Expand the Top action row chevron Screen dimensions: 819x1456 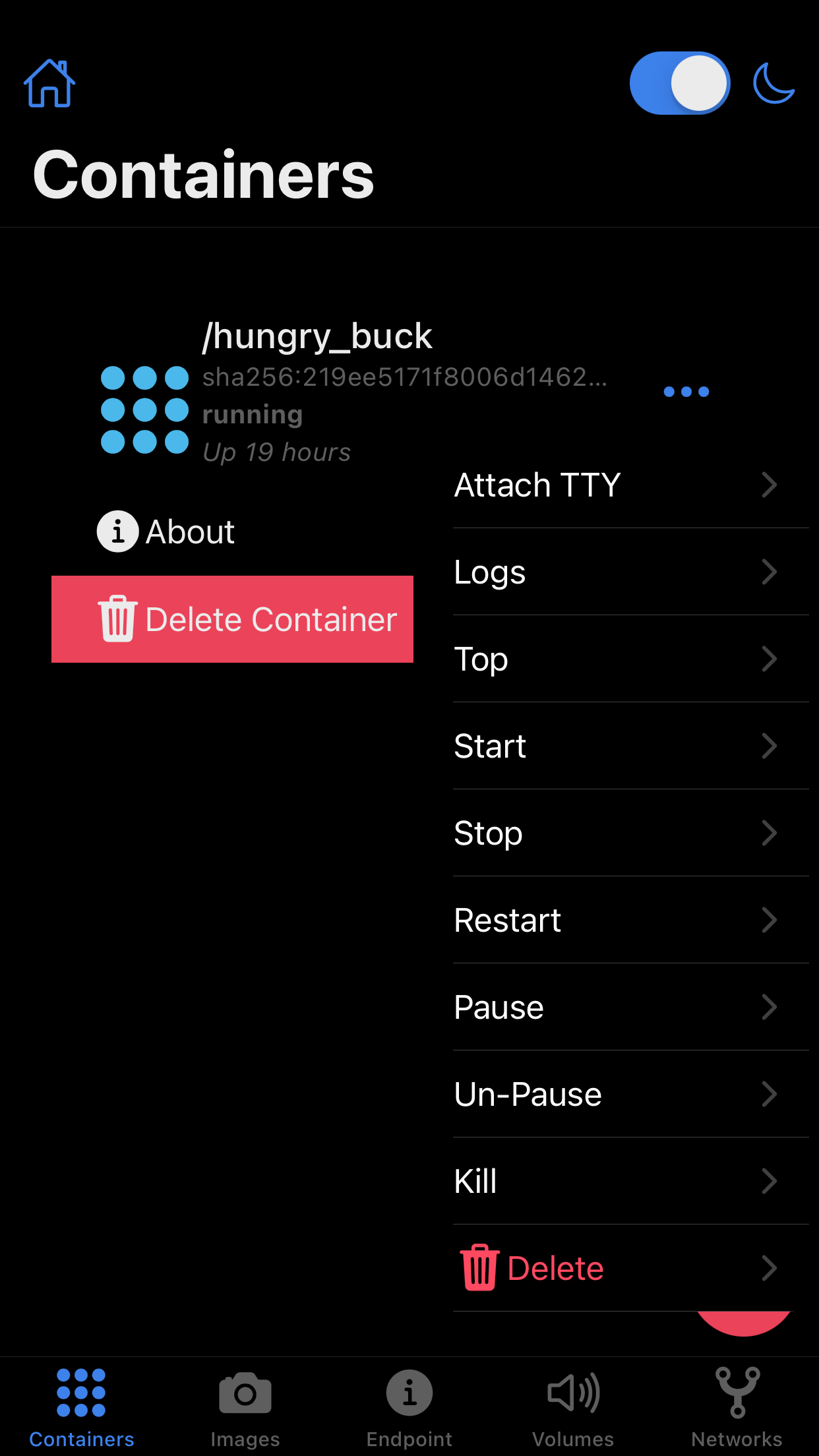770,659
